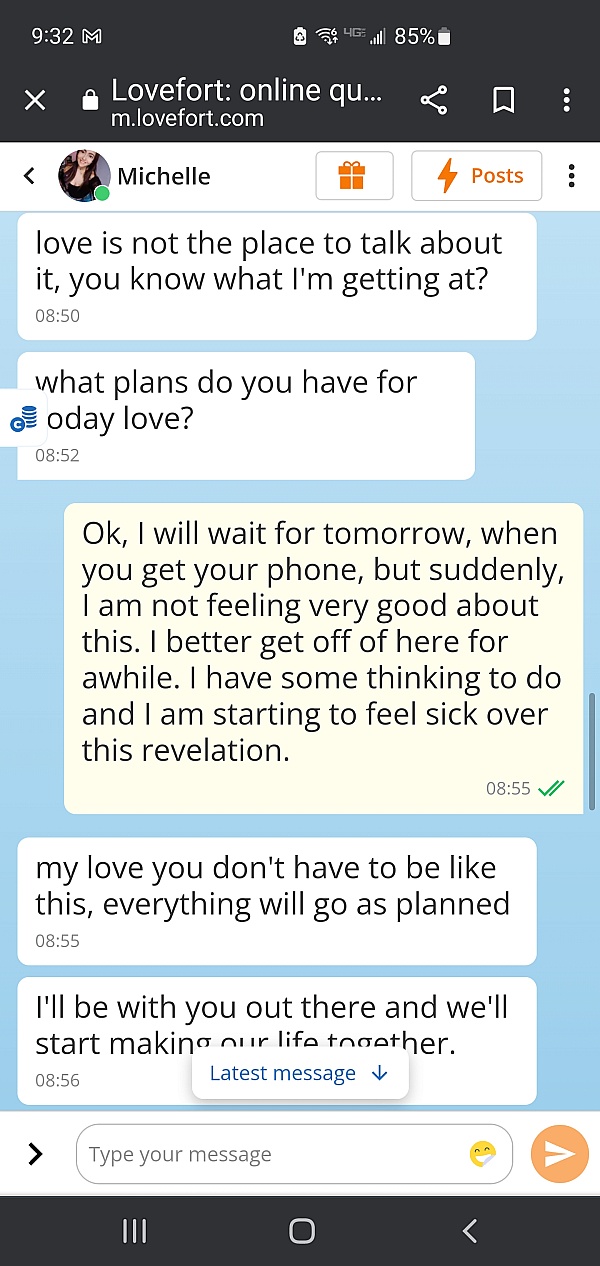View Michelle's Posts
This screenshot has width=600, height=1266.
[476, 176]
